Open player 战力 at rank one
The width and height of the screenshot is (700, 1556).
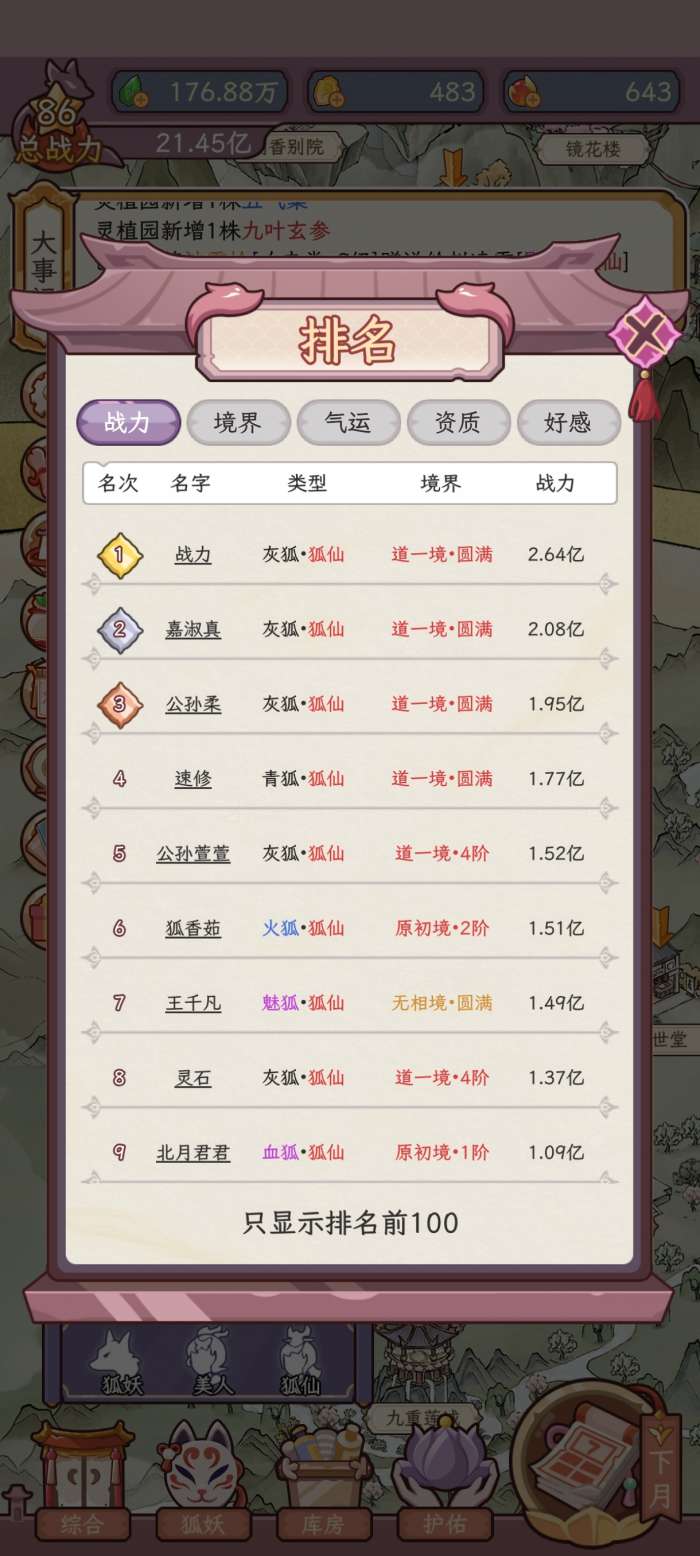[x=193, y=554]
